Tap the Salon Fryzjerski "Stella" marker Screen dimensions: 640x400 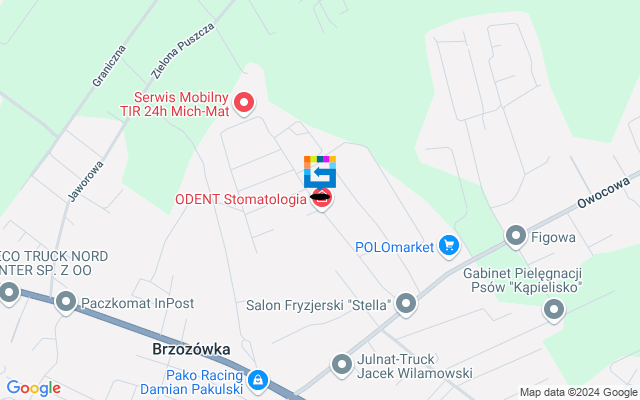(406, 303)
